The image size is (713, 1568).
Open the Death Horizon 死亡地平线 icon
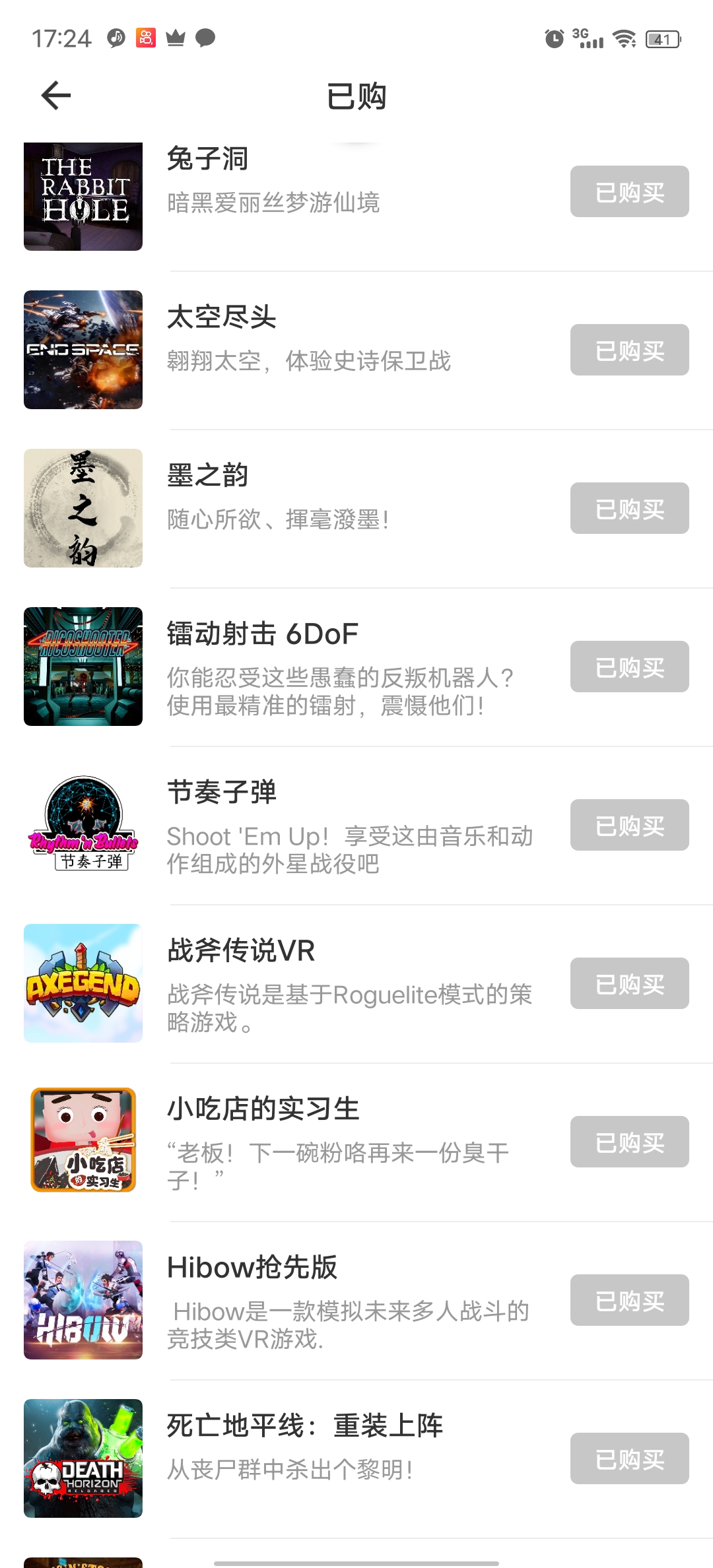83,1459
